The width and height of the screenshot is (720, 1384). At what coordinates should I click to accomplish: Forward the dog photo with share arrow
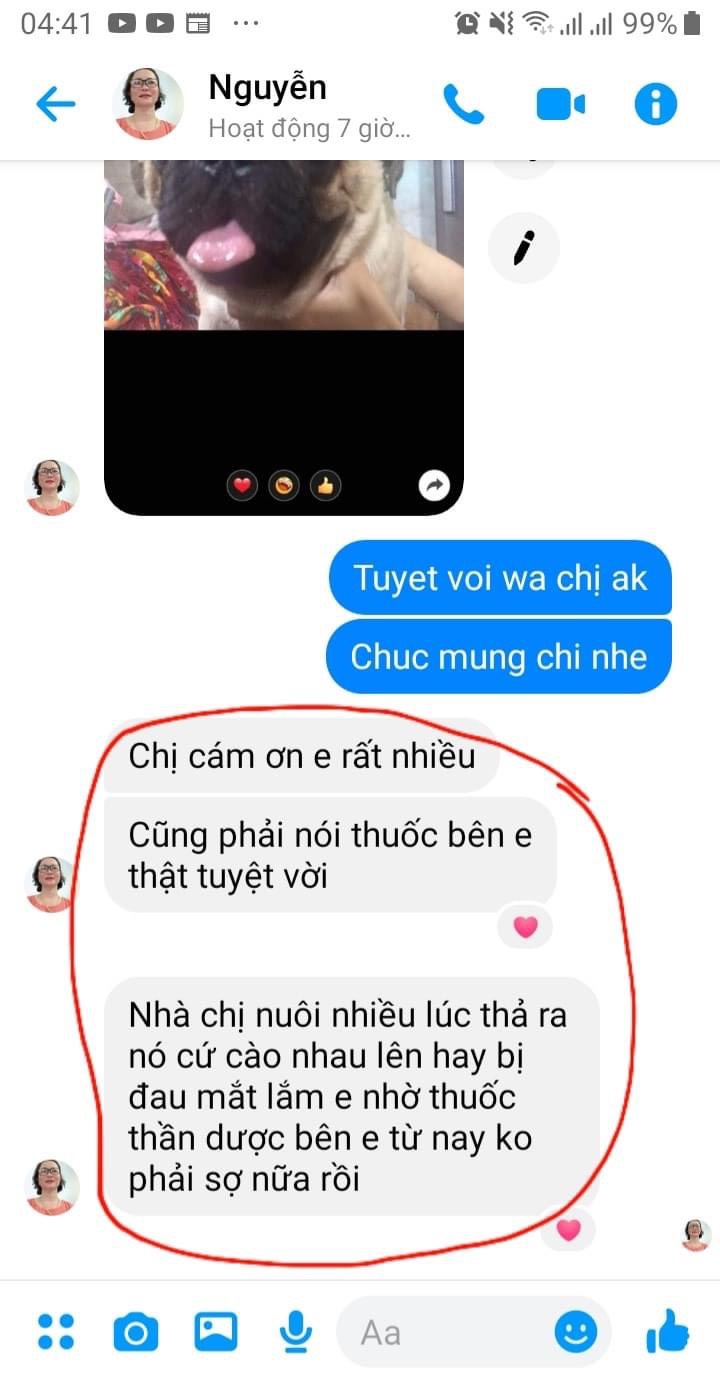434,486
